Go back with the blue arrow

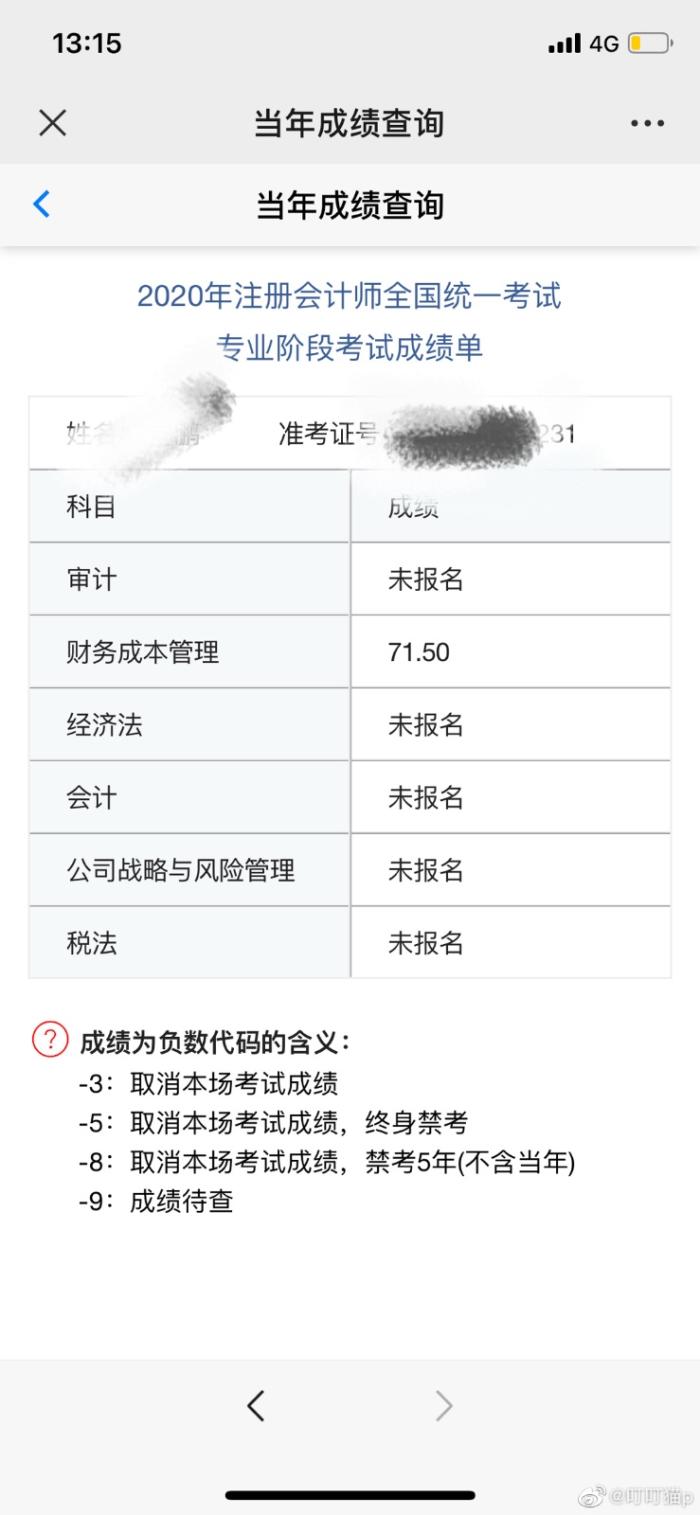coord(42,204)
